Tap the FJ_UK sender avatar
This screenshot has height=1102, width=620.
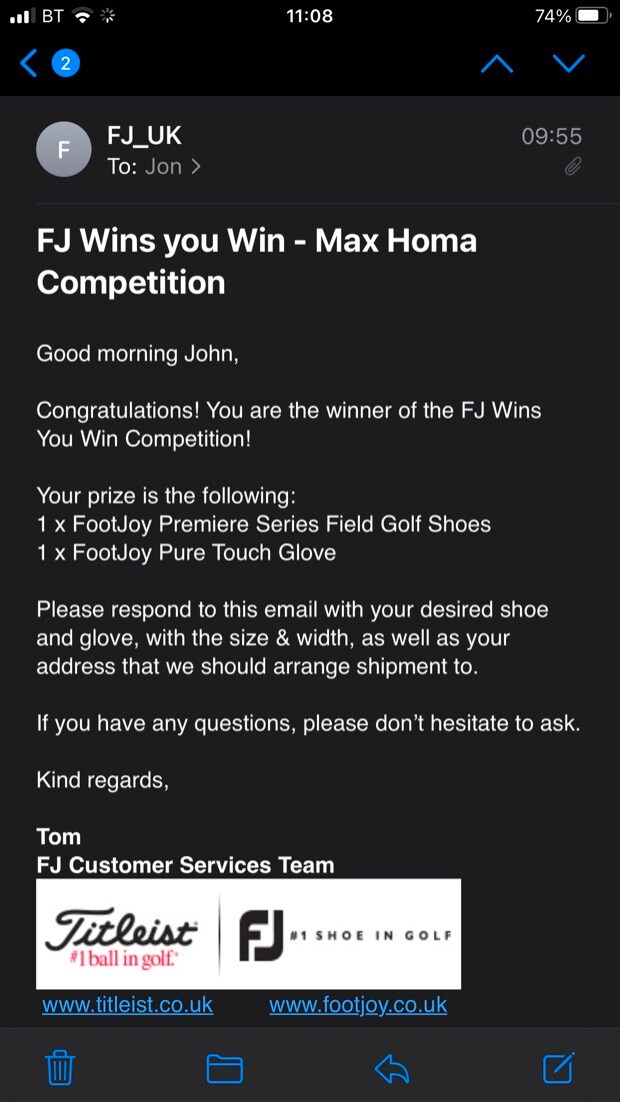[x=64, y=150]
